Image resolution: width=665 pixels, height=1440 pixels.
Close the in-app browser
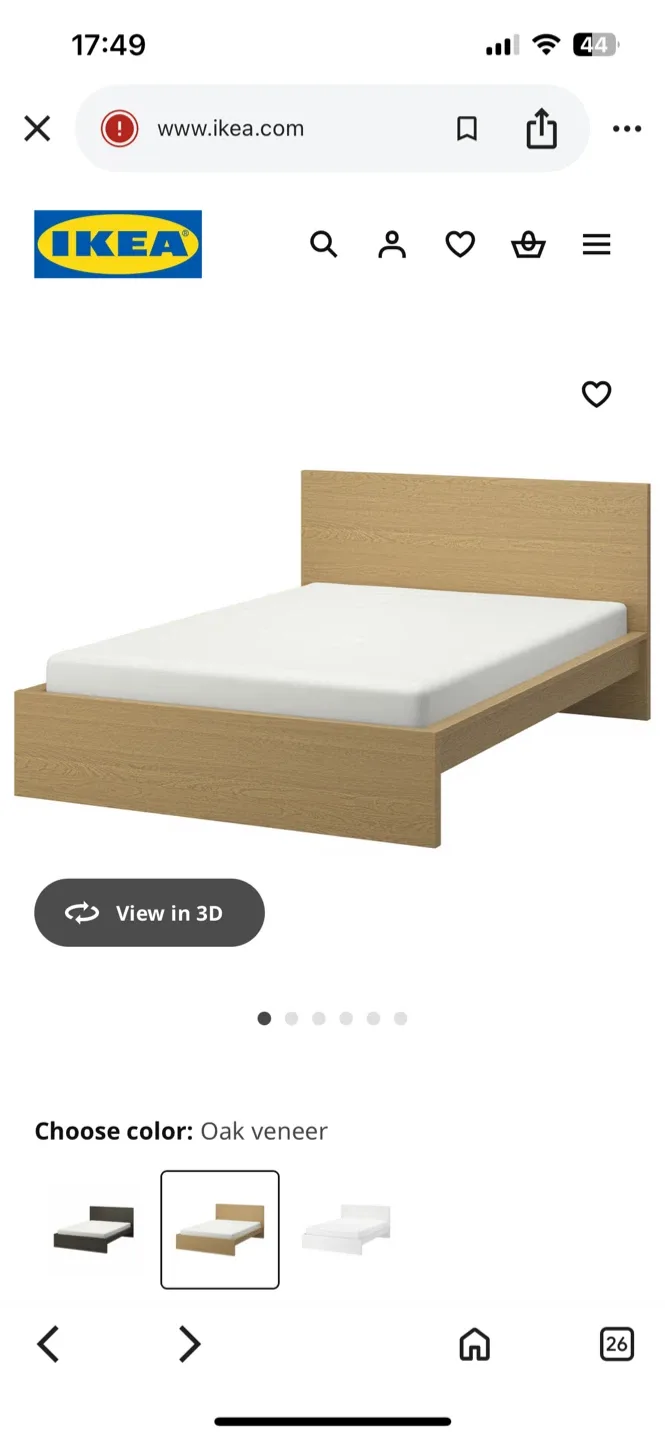[37, 128]
